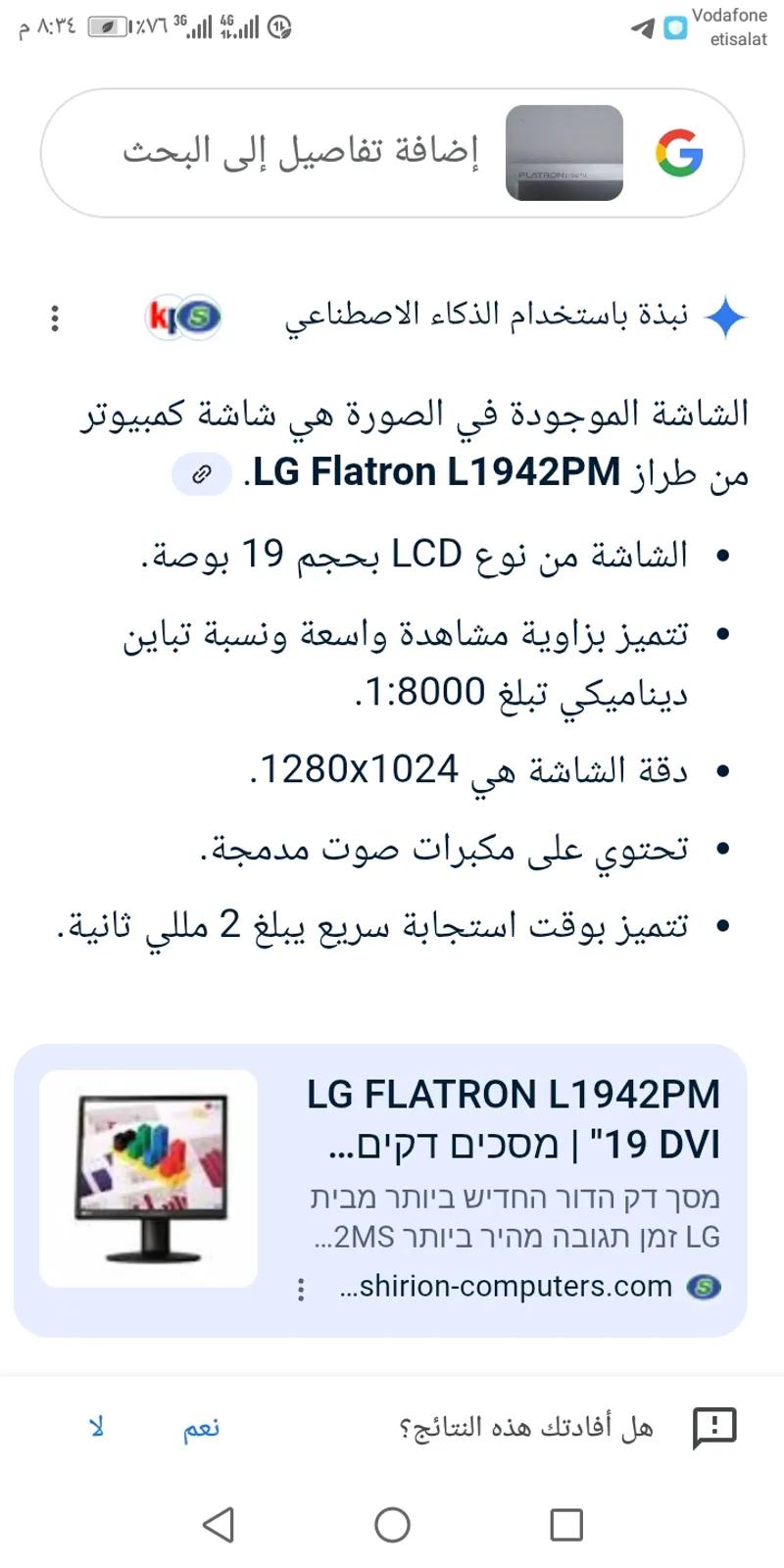Tap the Telegram notification icon in the status bar
The width and height of the screenshot is (784, 1568).
[x=643, y=28]
